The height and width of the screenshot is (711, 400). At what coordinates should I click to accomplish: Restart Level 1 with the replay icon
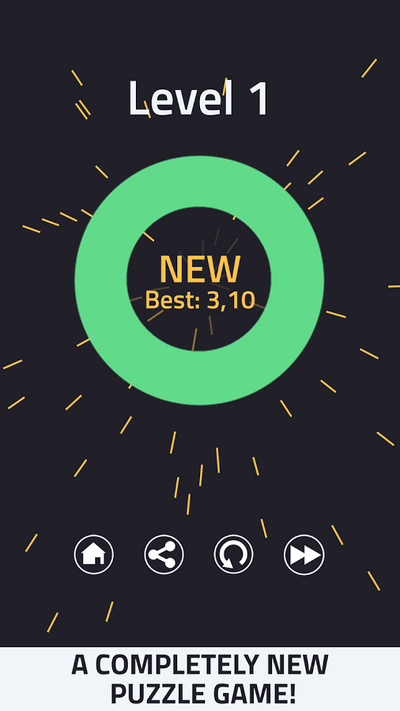pos(234,555)
